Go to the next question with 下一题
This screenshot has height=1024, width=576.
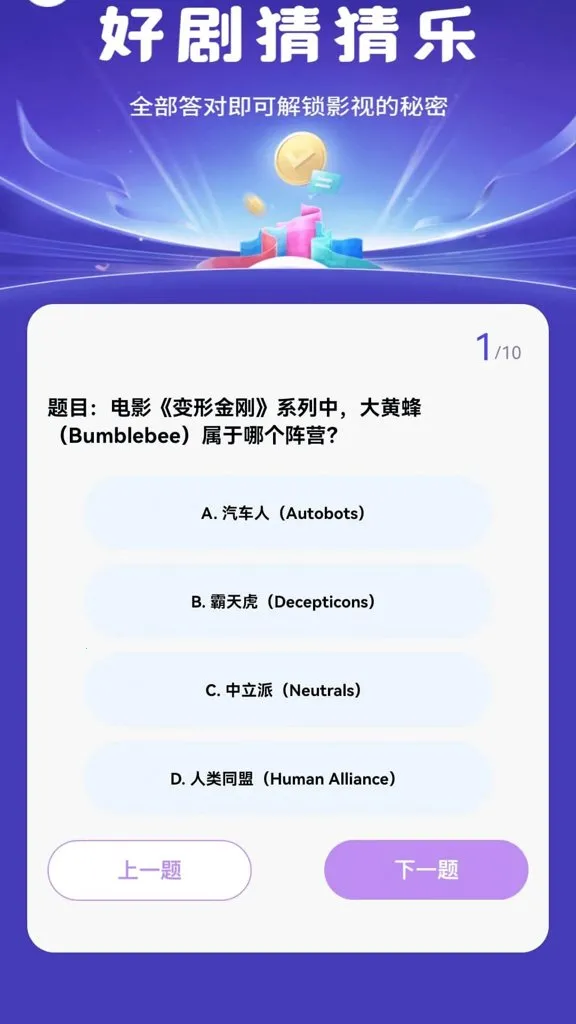pos(426,870)
